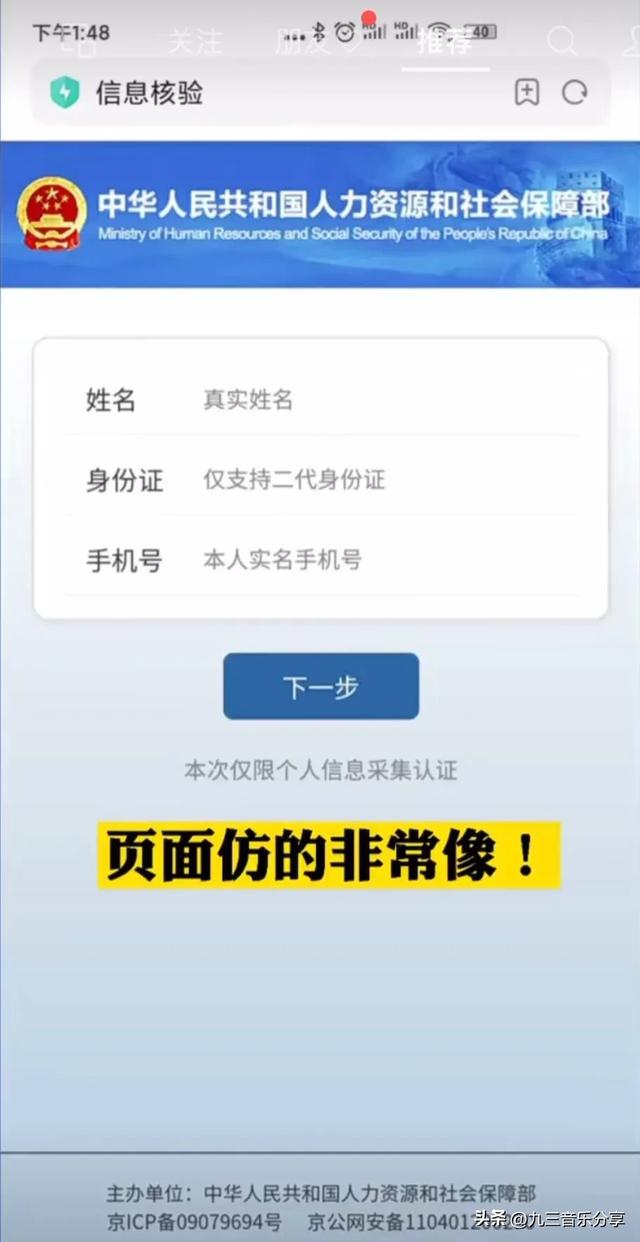Tap the 姓名 real name field
This screenshot has height=1242, width=640.
tap(380, 400)
